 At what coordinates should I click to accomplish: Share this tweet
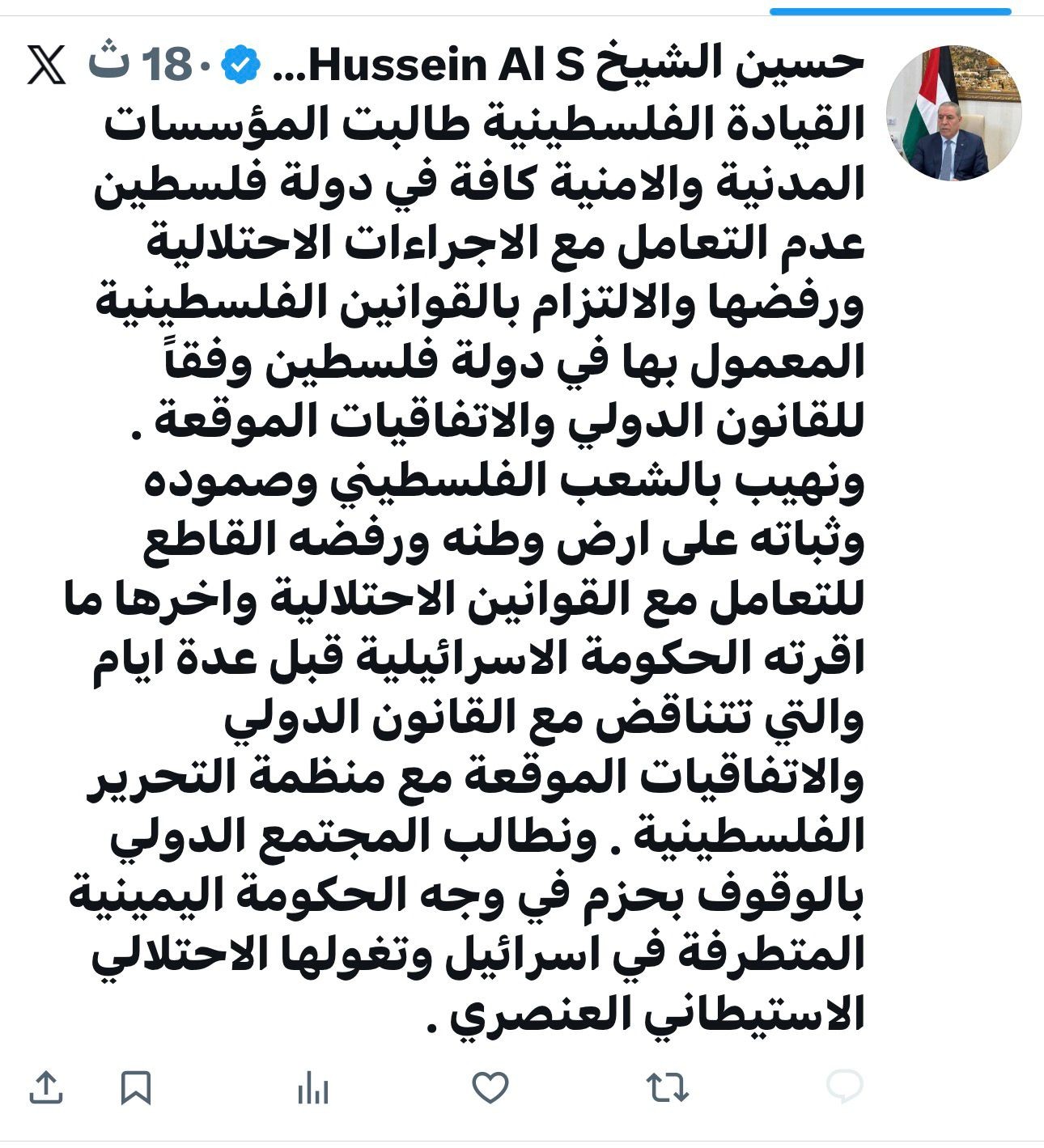[x=46, y=1087]
